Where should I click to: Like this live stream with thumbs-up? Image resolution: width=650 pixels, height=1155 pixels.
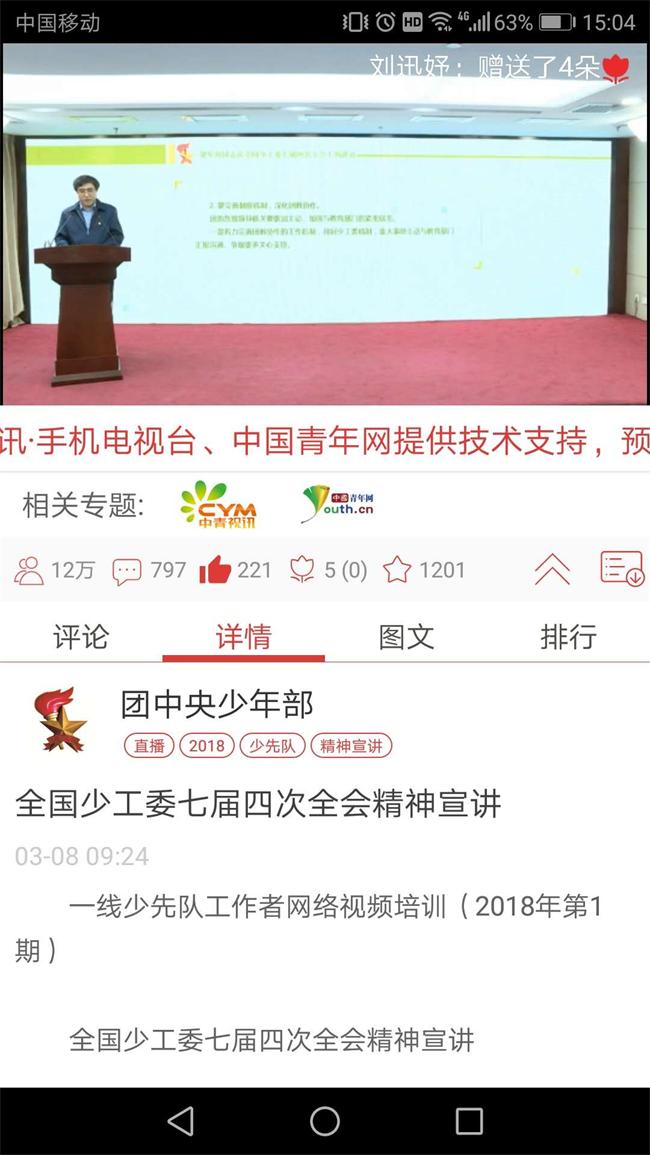[215, 570]
